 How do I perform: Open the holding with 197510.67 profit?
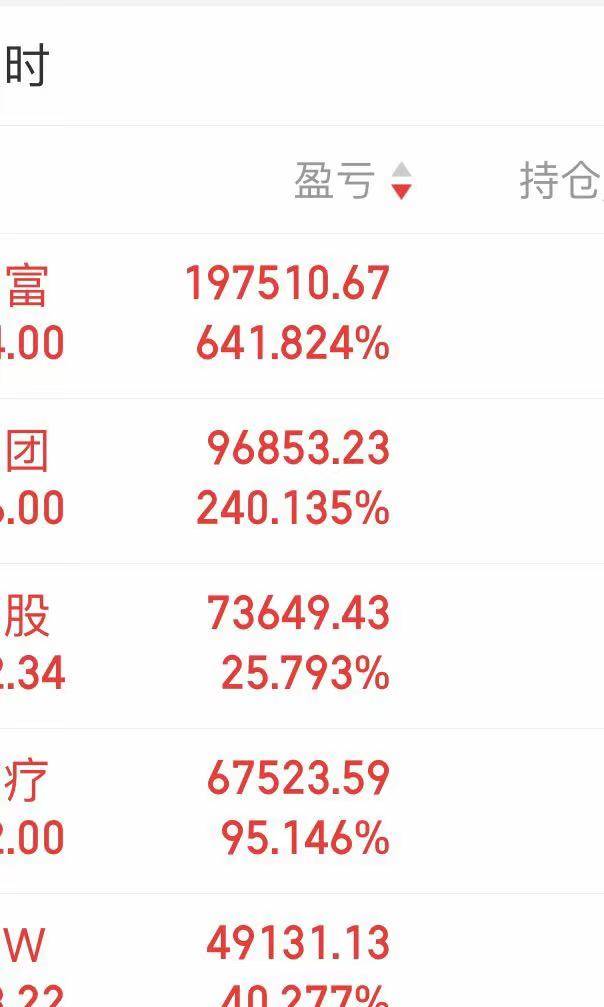302,316
